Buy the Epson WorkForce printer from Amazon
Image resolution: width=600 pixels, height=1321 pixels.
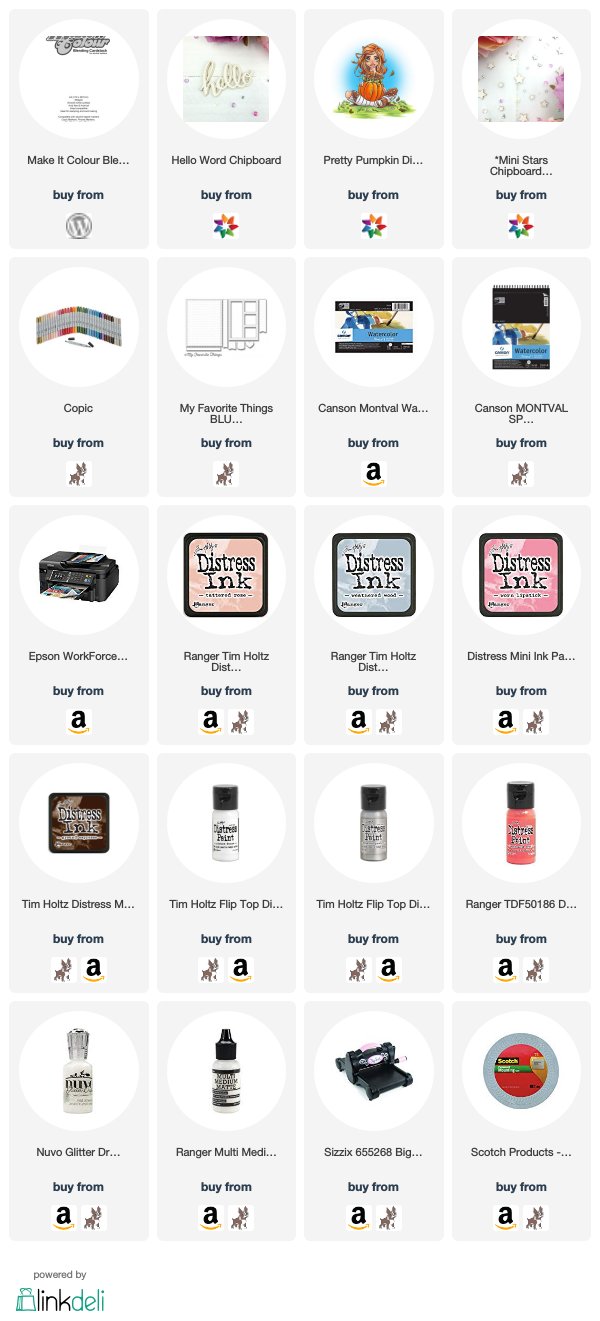pos(78,722)
